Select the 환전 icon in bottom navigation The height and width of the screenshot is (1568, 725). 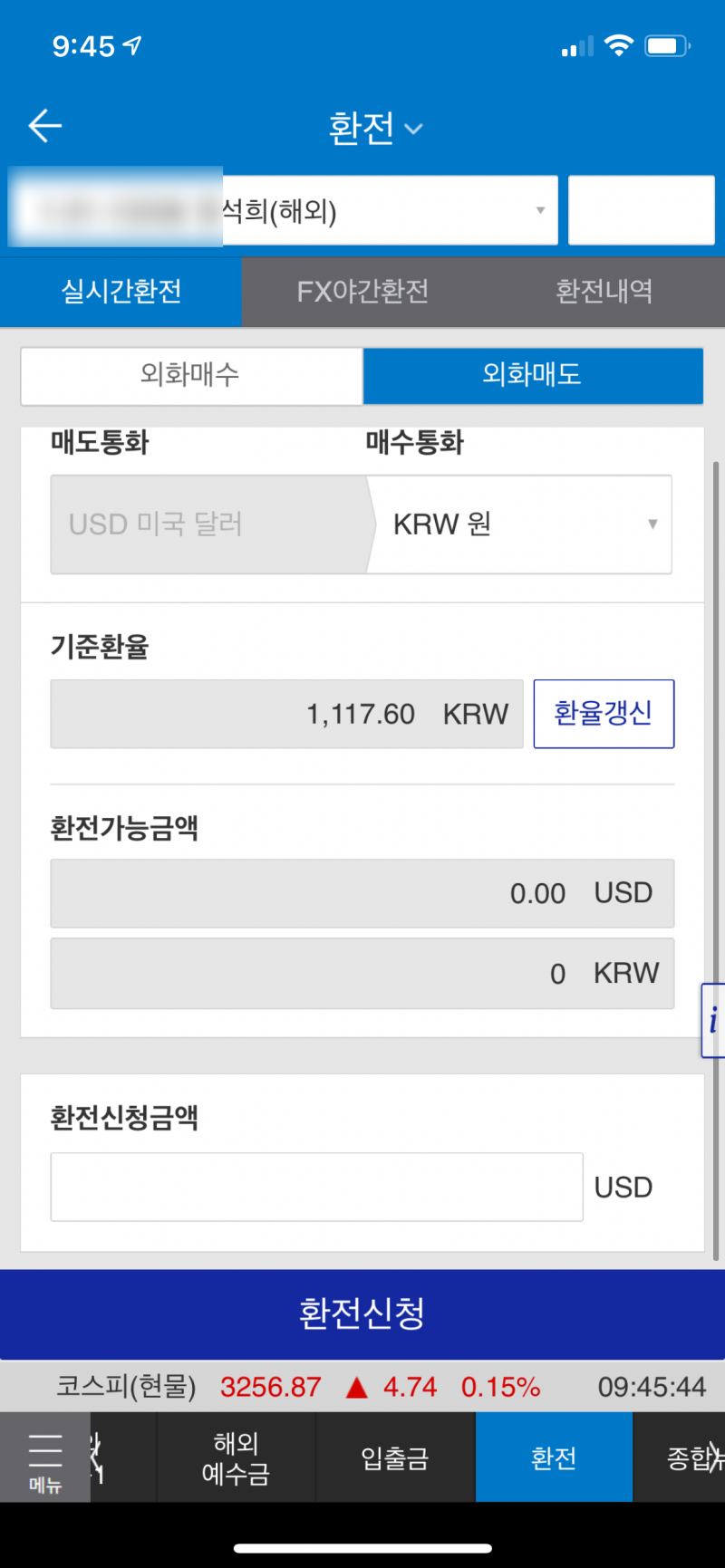click(x=554, y=1457)
